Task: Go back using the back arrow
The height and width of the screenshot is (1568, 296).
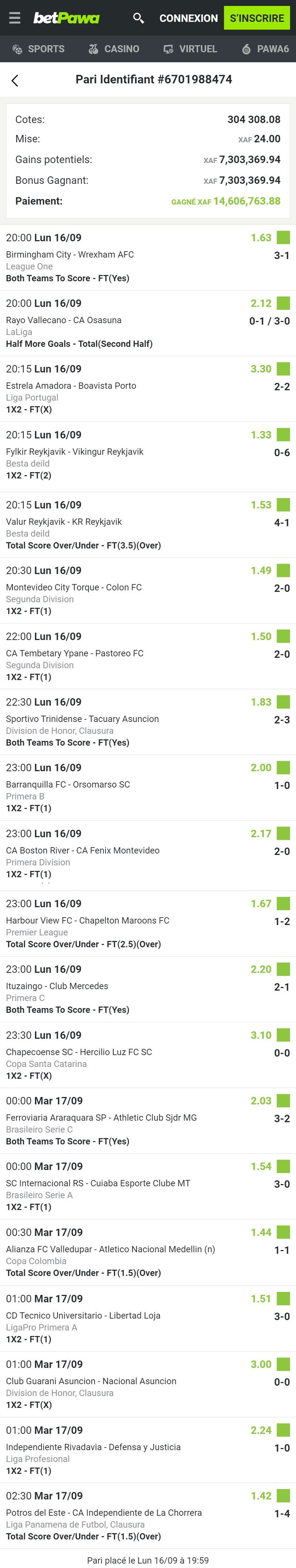Action: coord(15,80)
